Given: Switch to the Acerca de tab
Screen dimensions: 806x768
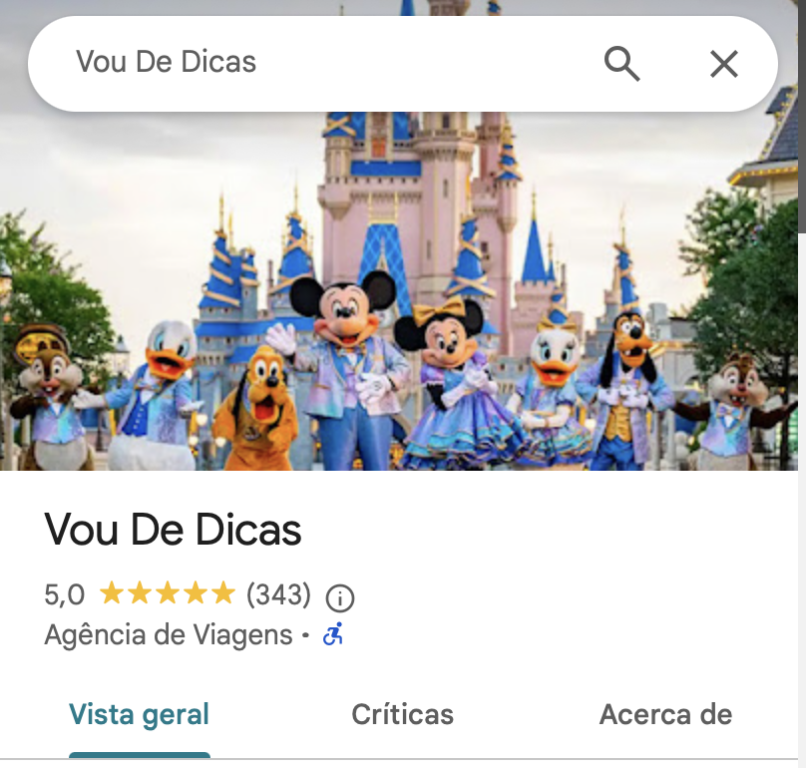Looking at the screenshot, I should coord(665,715).
